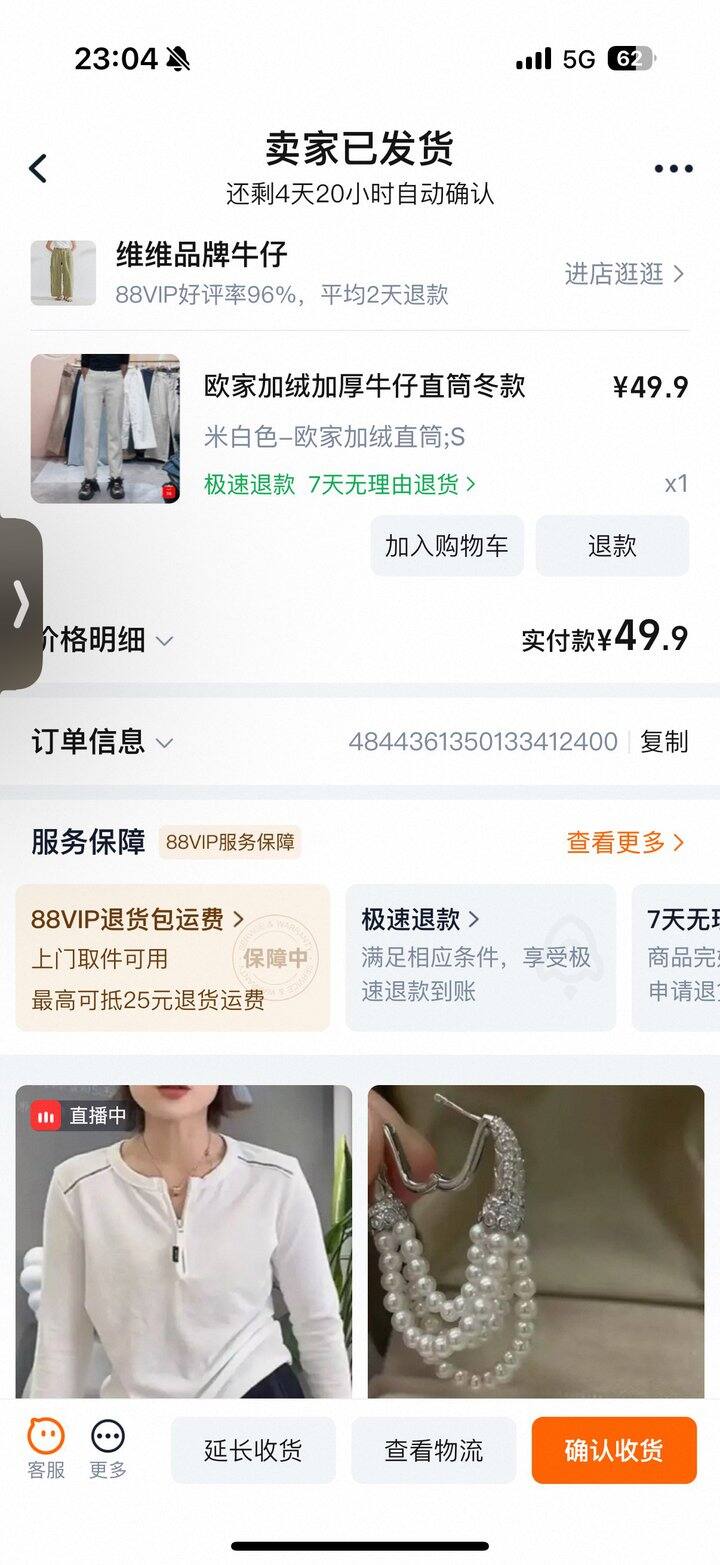The image size is (720, 1565).
Task: Request a refund with 退款
Action: coord(612,546)
